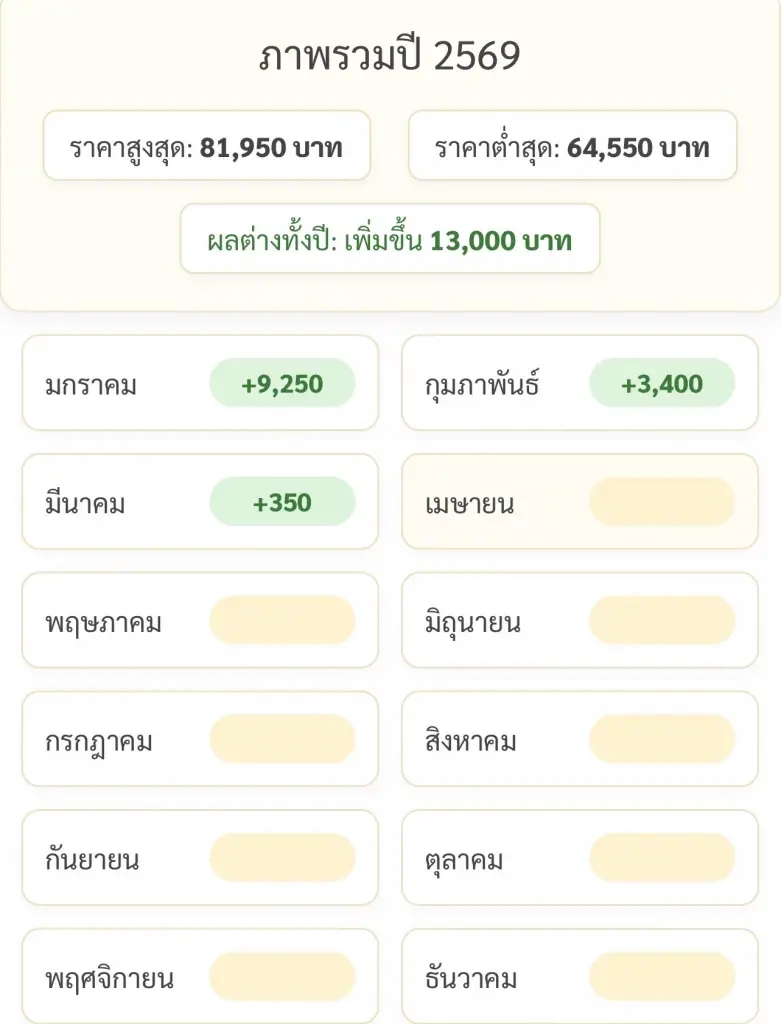The height and width of the screenshot is (1024, 781).
Task: Select the มิถุนายน month card
Action: (580, 620)
